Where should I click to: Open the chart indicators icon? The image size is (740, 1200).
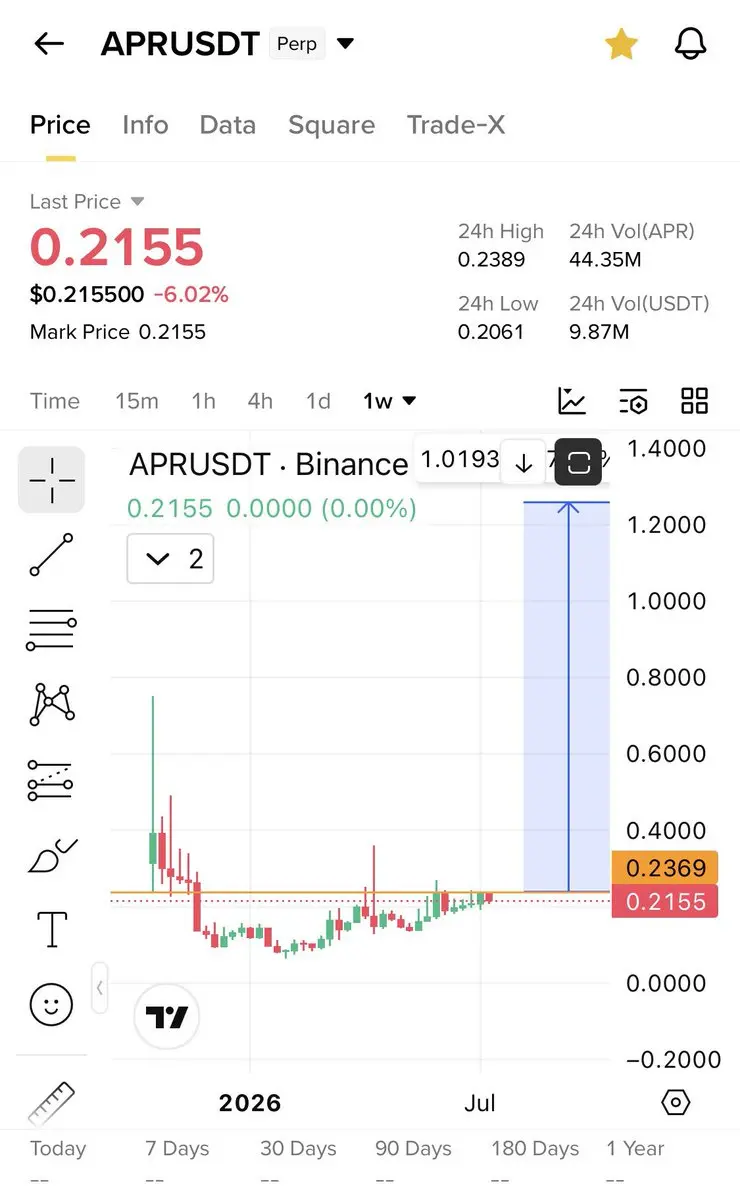click(572, 401)
